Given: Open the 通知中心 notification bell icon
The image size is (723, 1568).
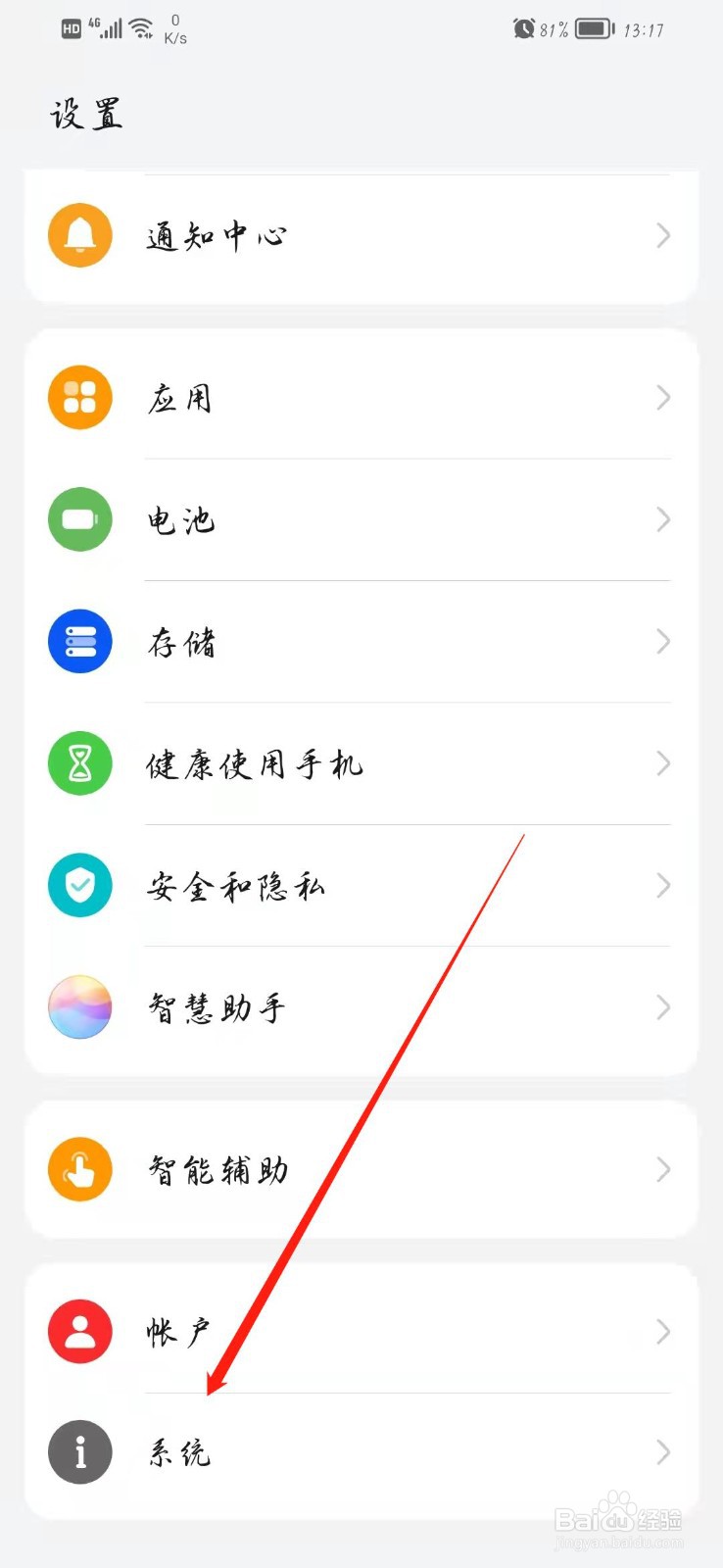Looking at the screenshot, I should (x=79, y=235).
